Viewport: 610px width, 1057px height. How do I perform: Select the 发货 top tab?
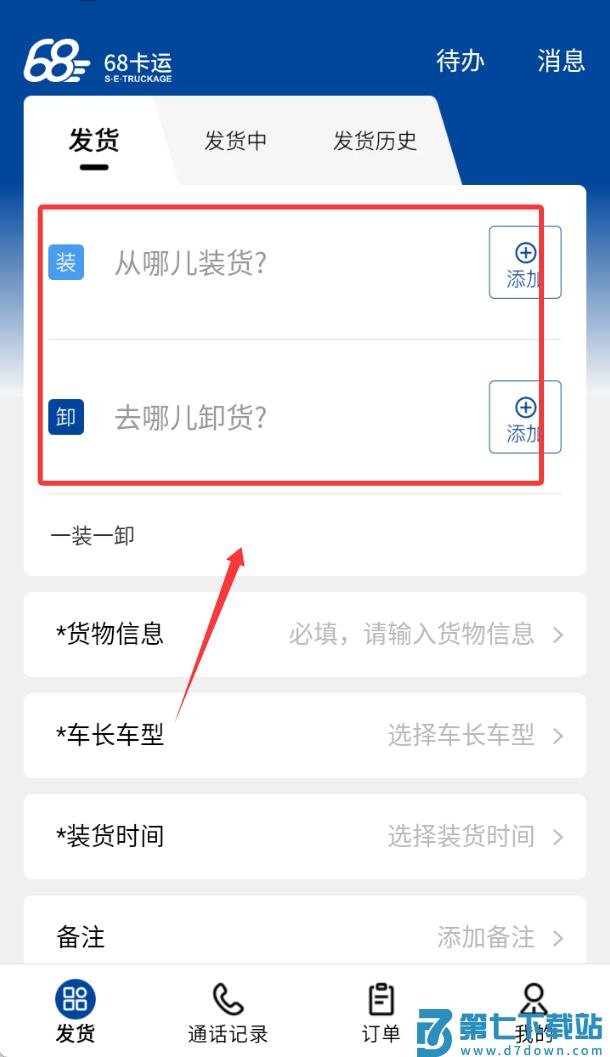[94, 141]
